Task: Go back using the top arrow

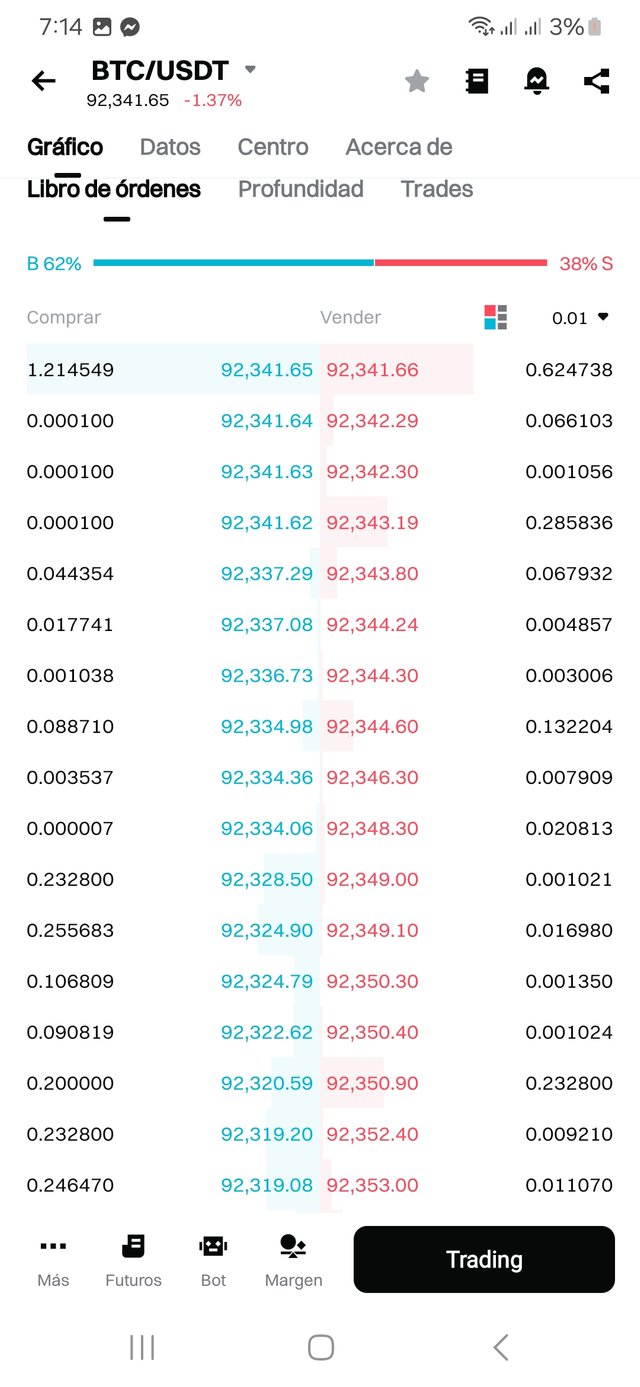Action: pos(44,81)
